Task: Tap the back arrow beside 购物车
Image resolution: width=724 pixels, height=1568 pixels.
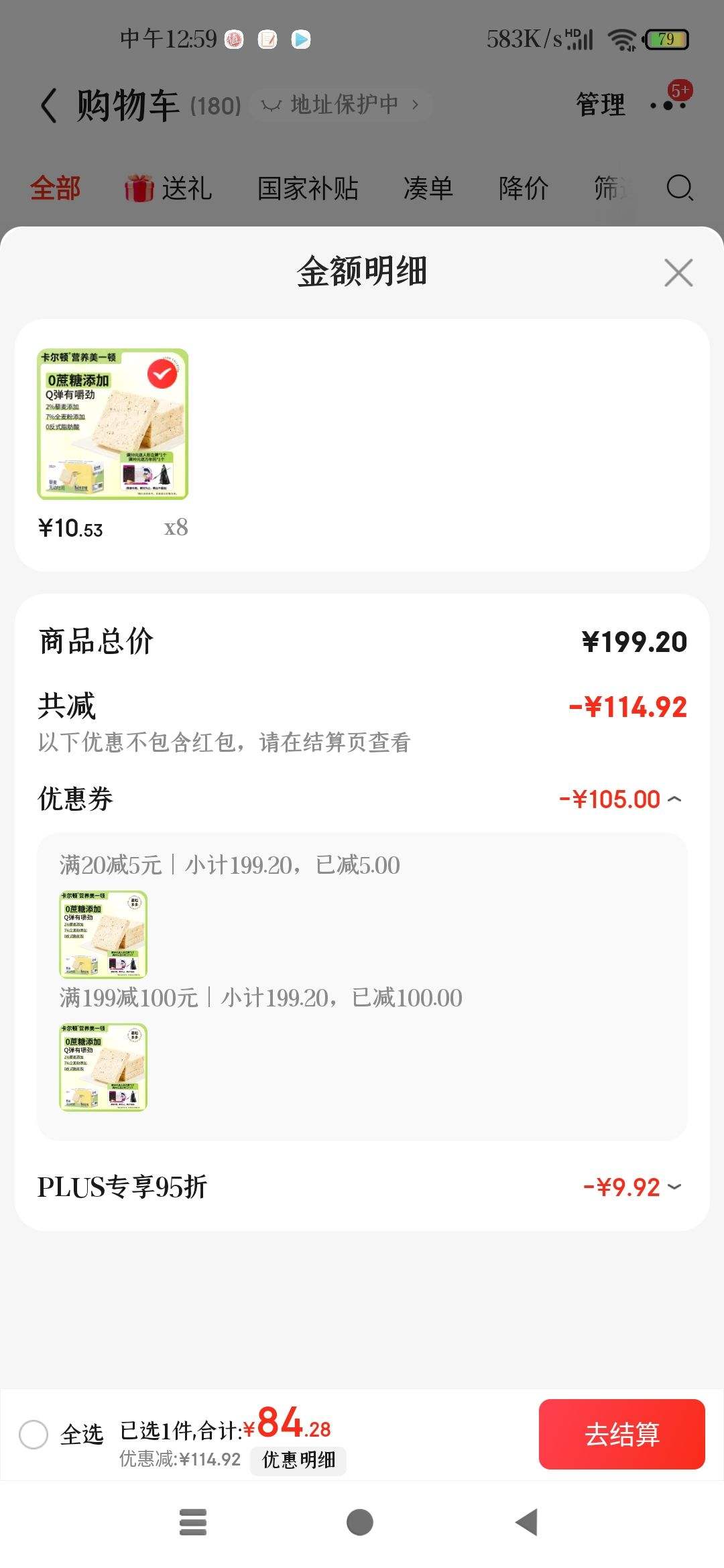Action: [47, 105]
